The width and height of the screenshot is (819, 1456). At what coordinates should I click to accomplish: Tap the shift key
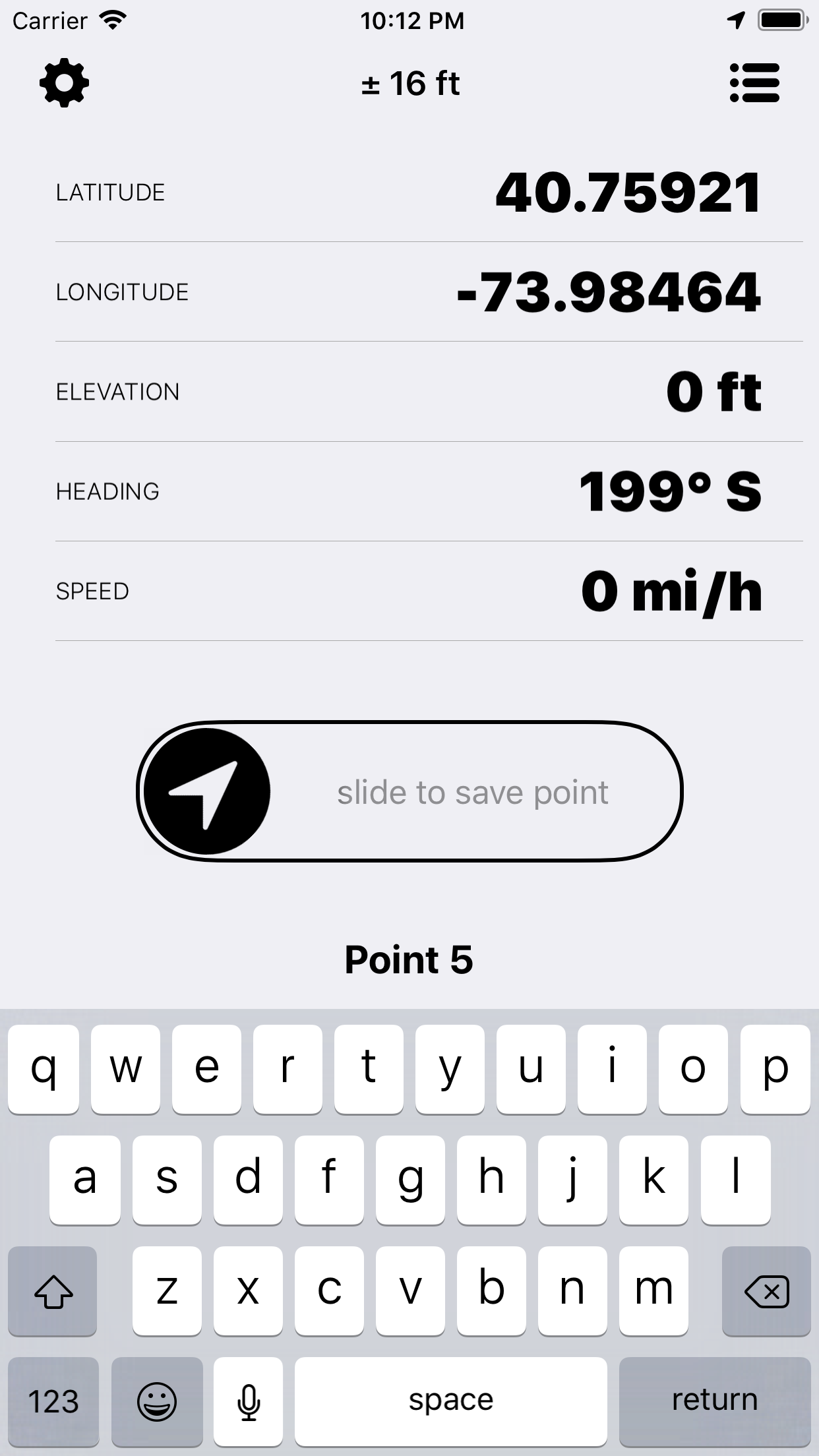(x=53, y=1291)
